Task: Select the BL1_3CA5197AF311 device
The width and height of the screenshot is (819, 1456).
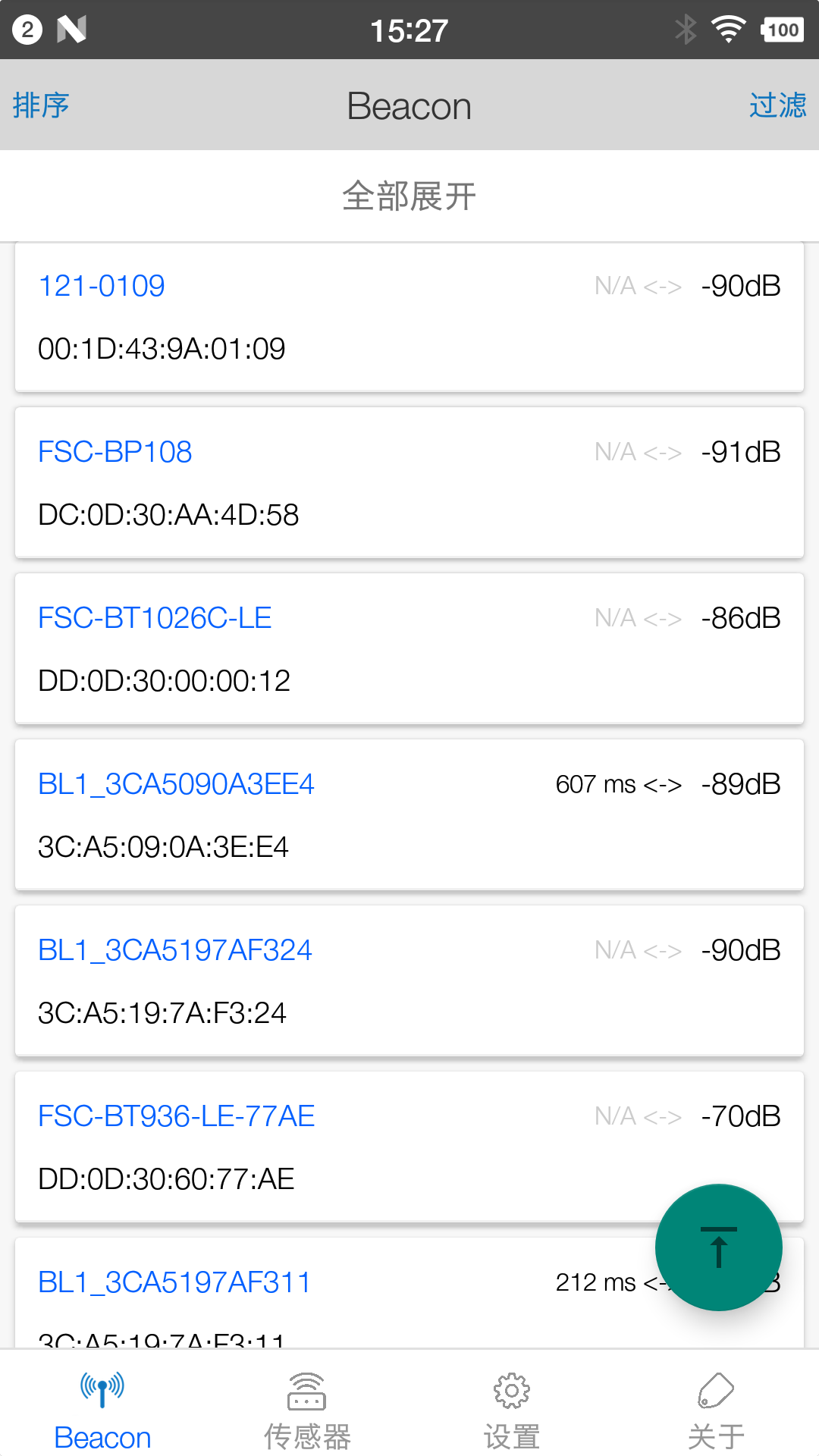Action: (303, 1293)
